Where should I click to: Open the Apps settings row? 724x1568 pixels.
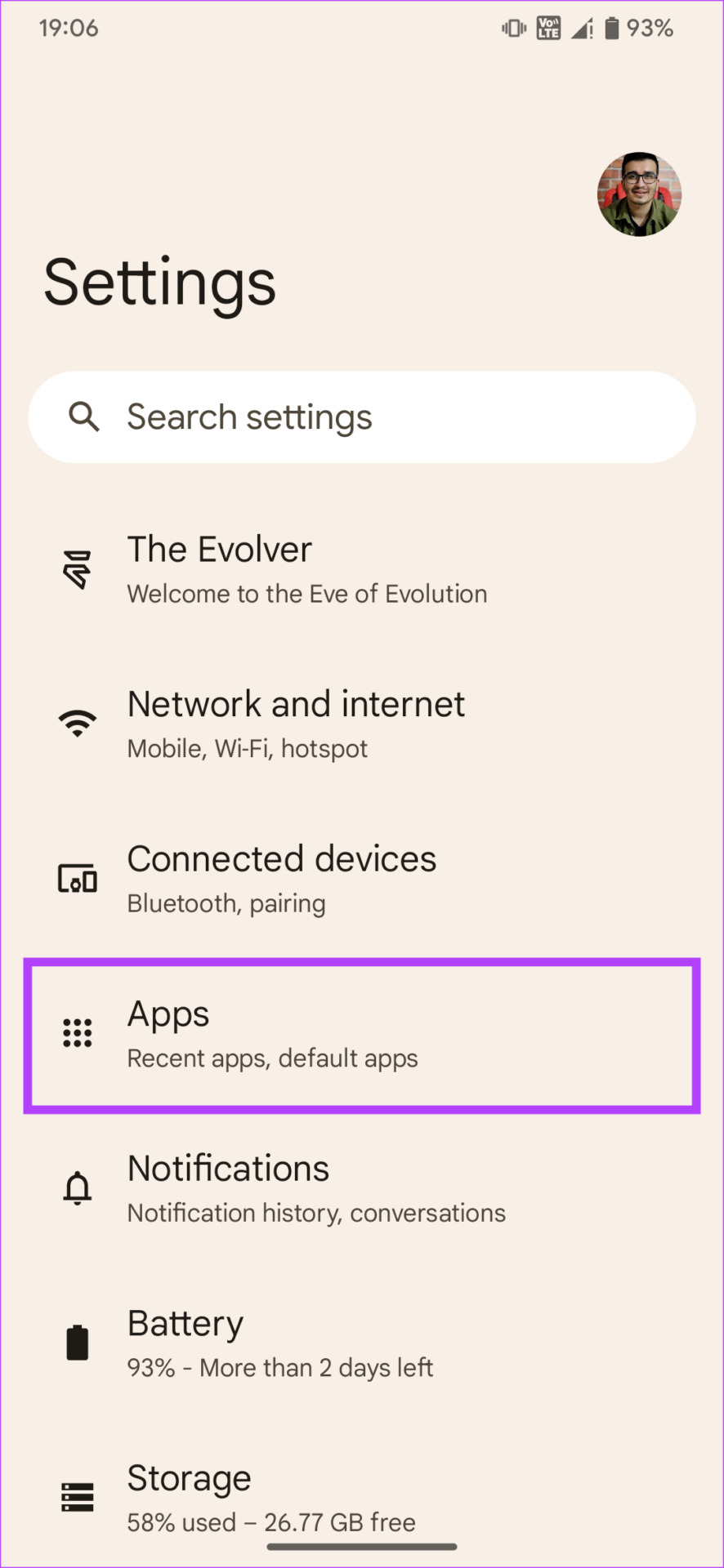362,1035
